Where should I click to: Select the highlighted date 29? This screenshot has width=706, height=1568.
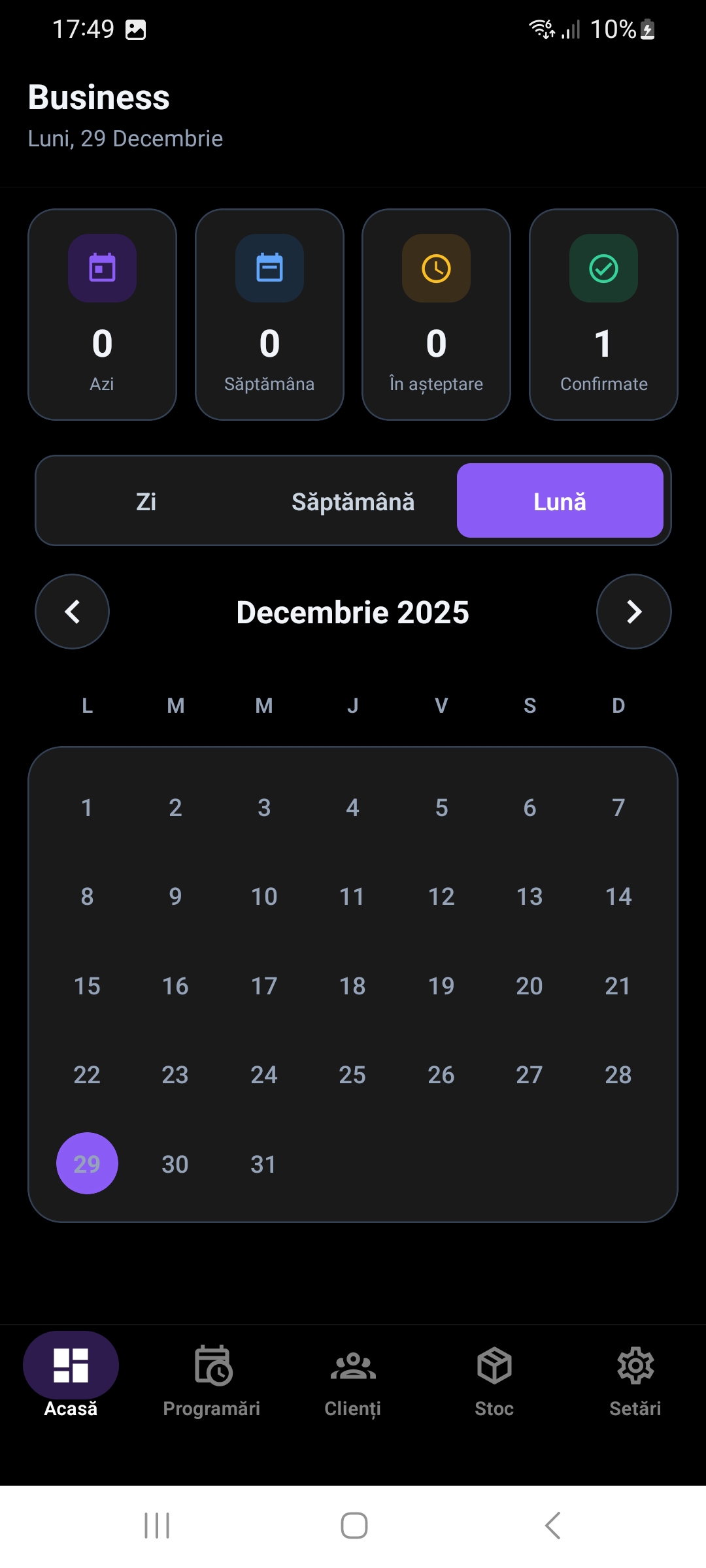(87, 1163)
